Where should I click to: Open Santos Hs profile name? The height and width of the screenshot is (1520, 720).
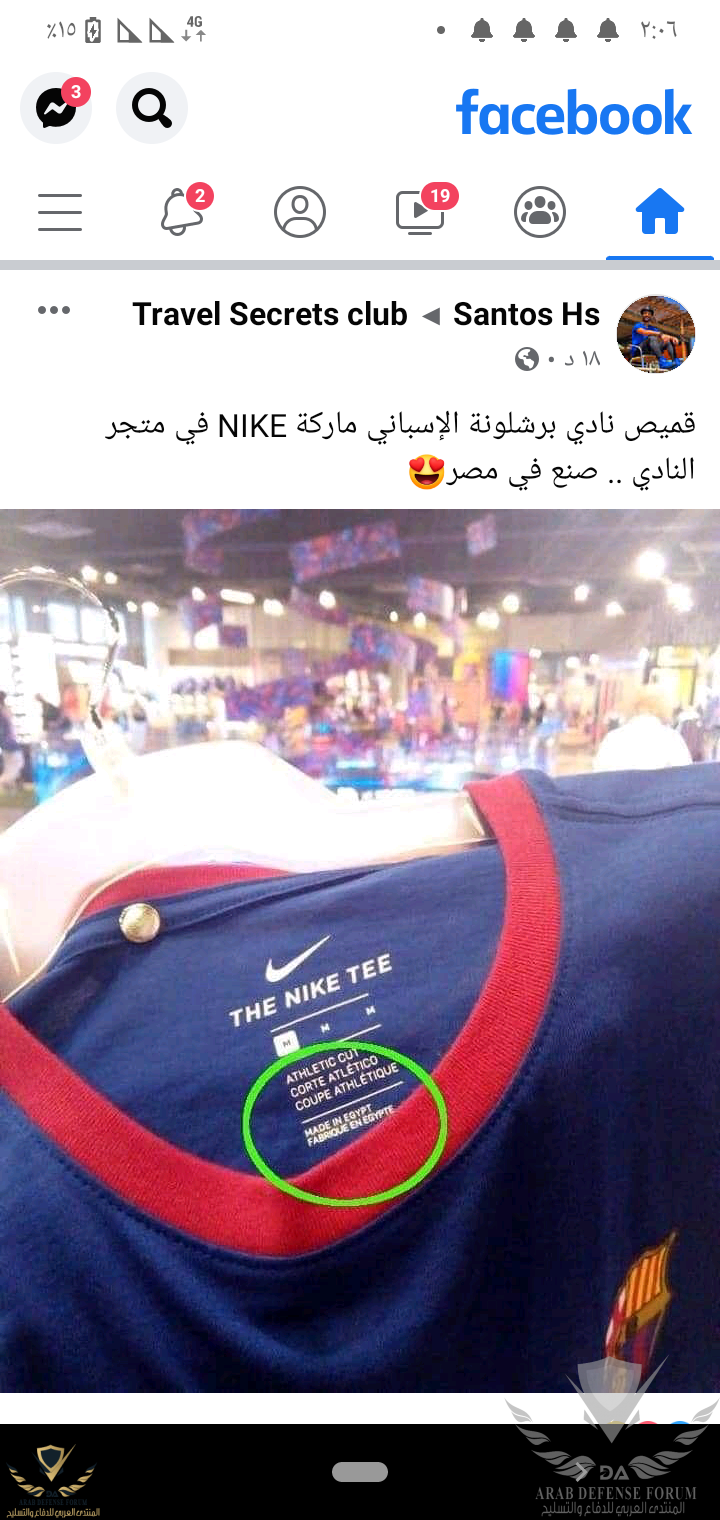(x=526, y=314)
